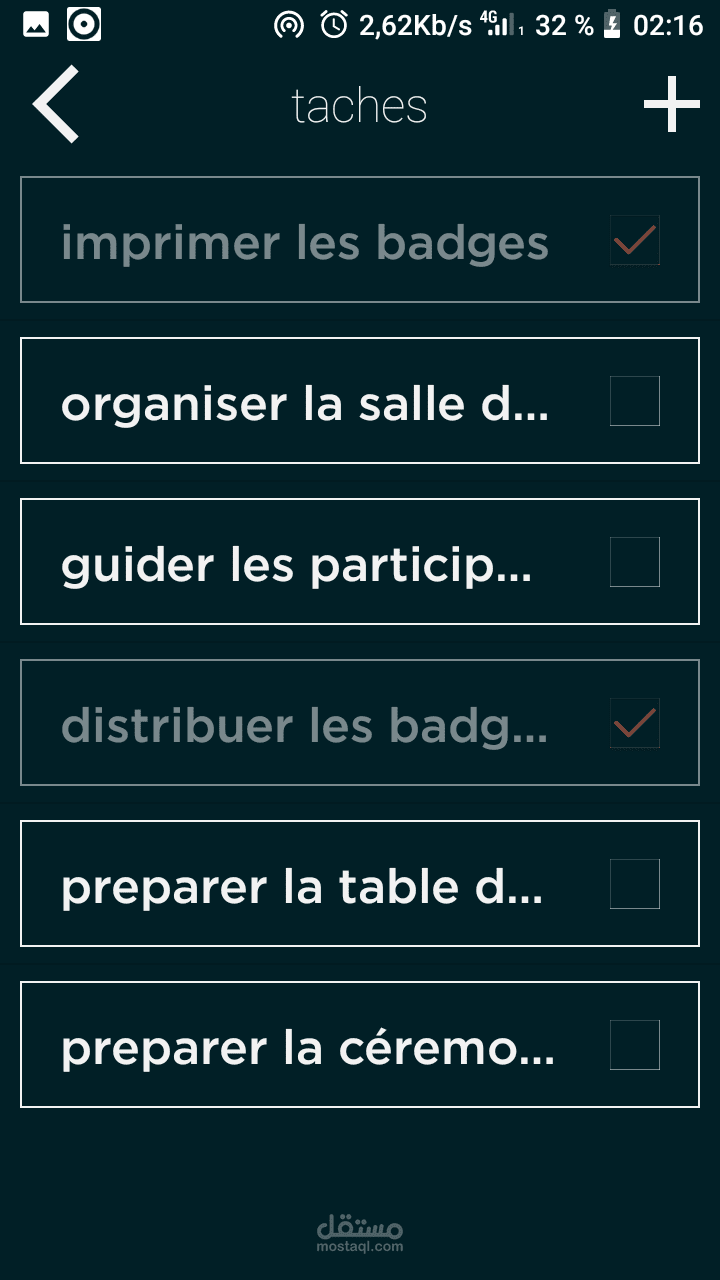
Task: Go back using the left arrow
Action: point(56,105)
